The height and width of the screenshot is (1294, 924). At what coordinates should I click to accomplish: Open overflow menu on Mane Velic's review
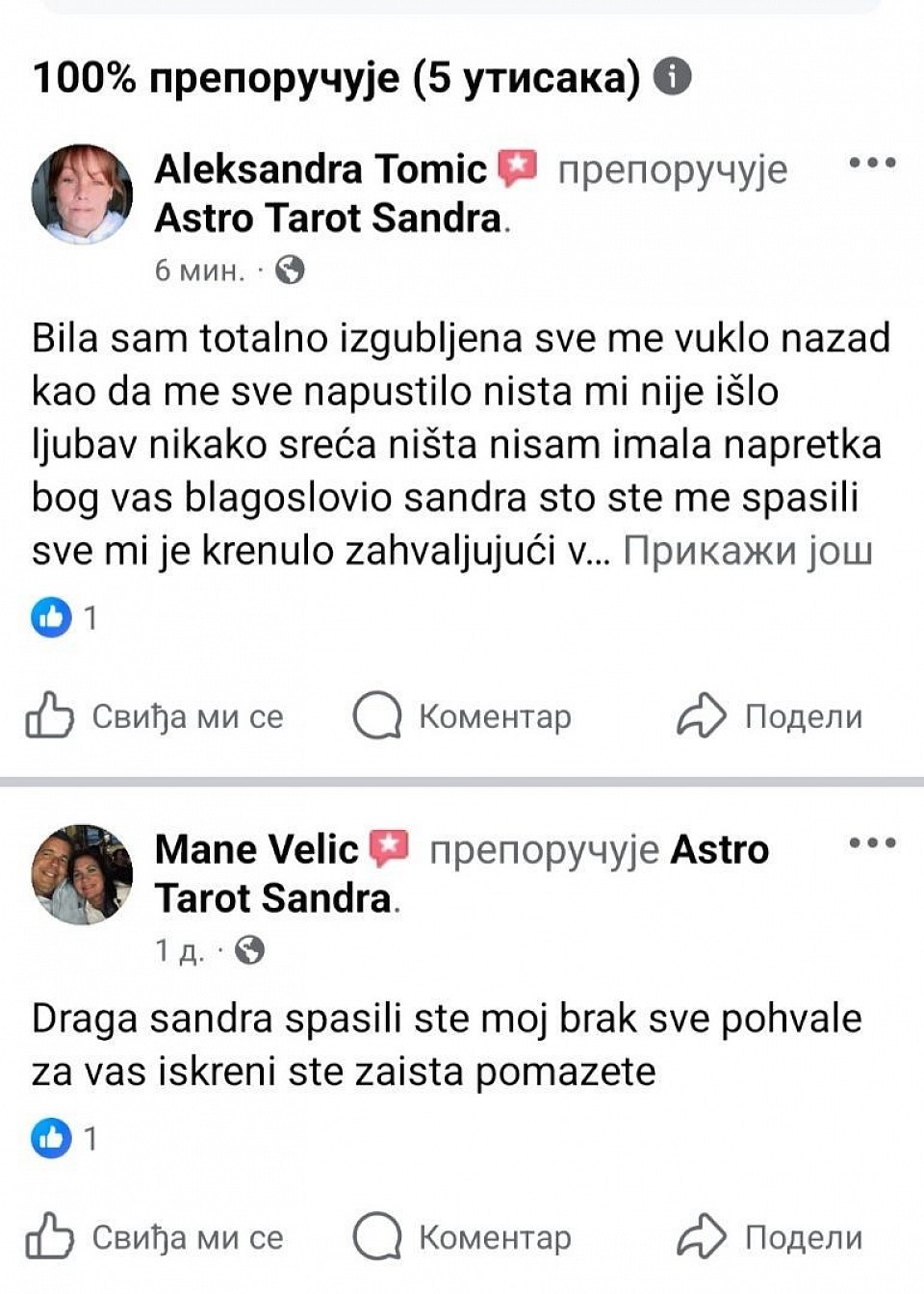tap(872, 842)
